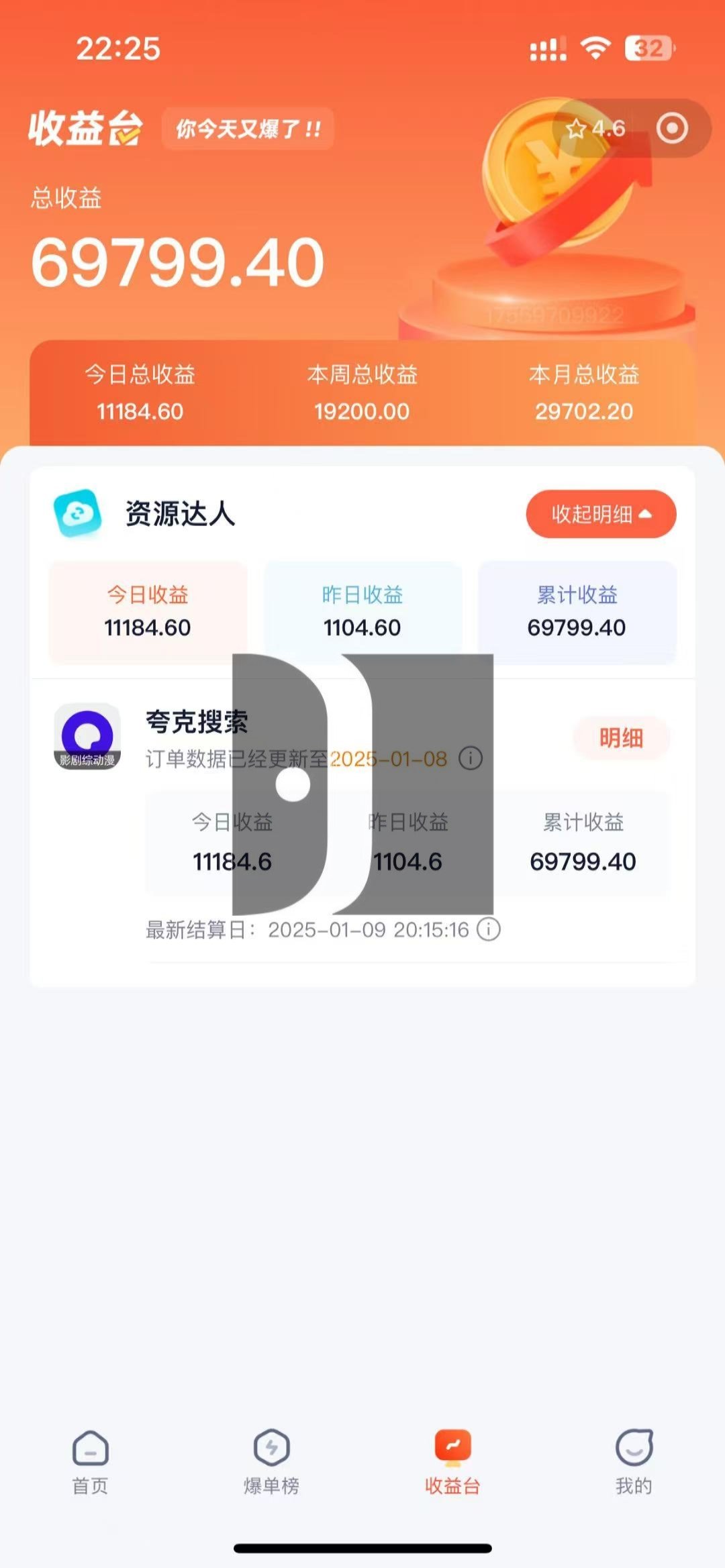Open info icon next to order update date
This screenshot has width=725, height=1568.
[x=471, y=759]
